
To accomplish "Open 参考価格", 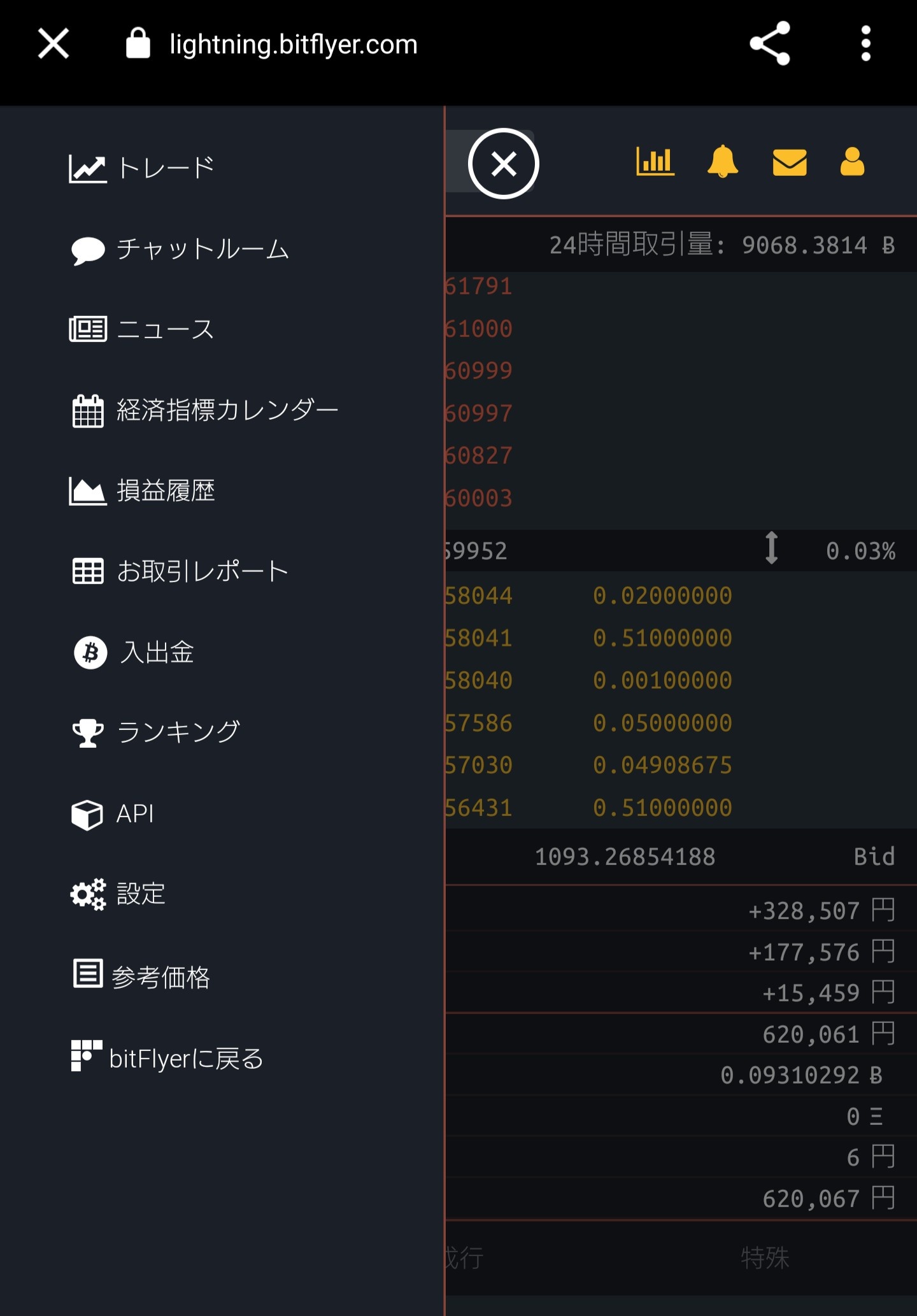I will tap(141, 976).
